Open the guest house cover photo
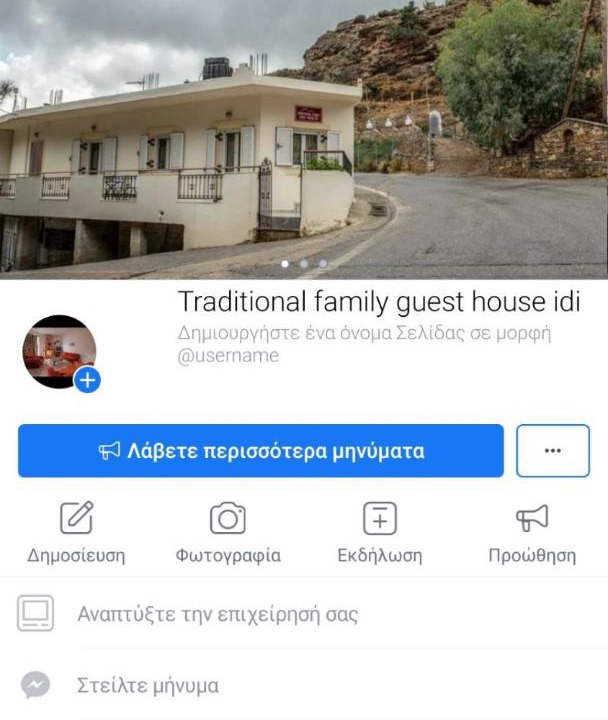This screenshot has width=608, height=720. tap(304, 140)
